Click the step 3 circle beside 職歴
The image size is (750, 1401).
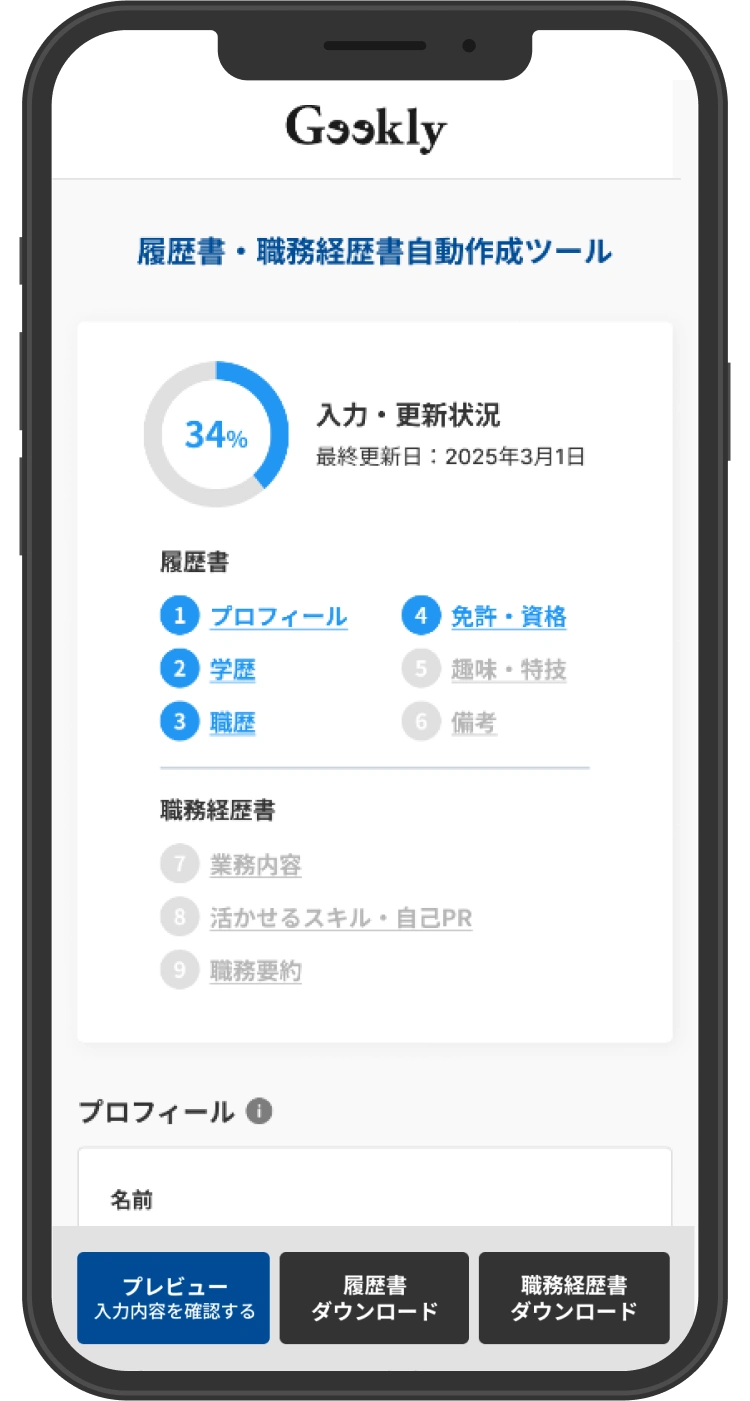(x=179, y=722)
